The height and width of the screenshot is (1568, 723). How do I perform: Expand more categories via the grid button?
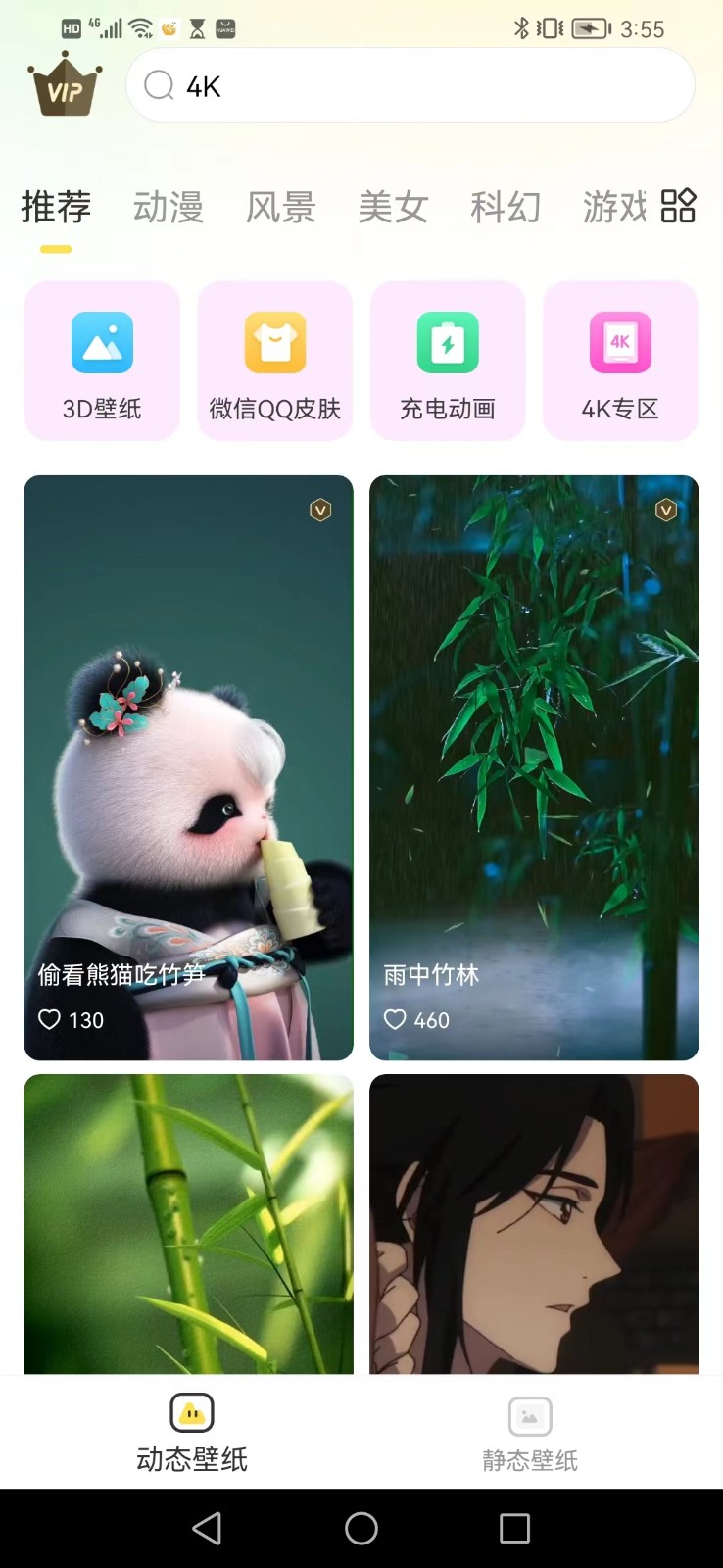coord(678,207)
